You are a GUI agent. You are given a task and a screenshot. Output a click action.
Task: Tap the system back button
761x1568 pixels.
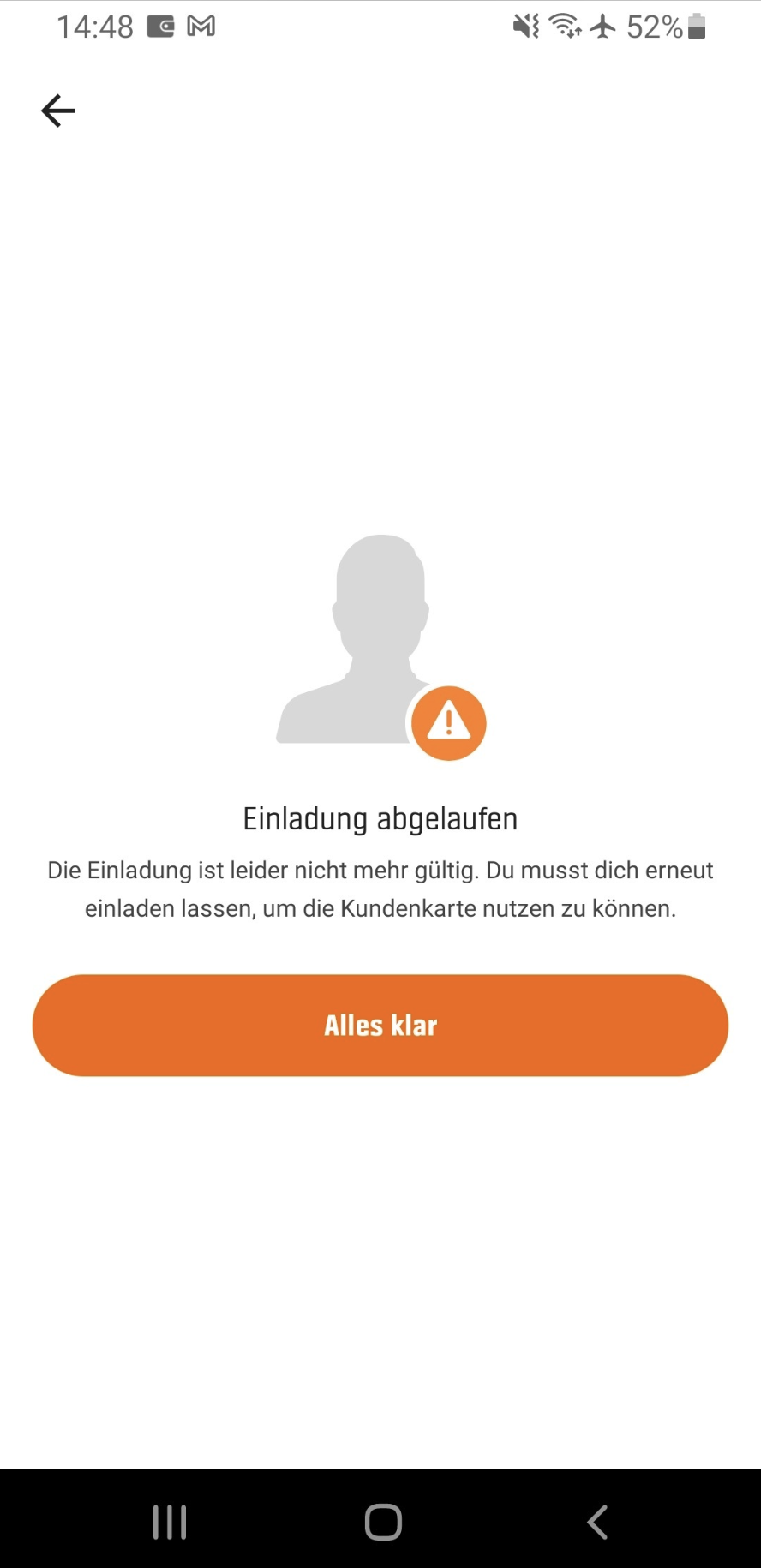click(x=597, y=1522)
